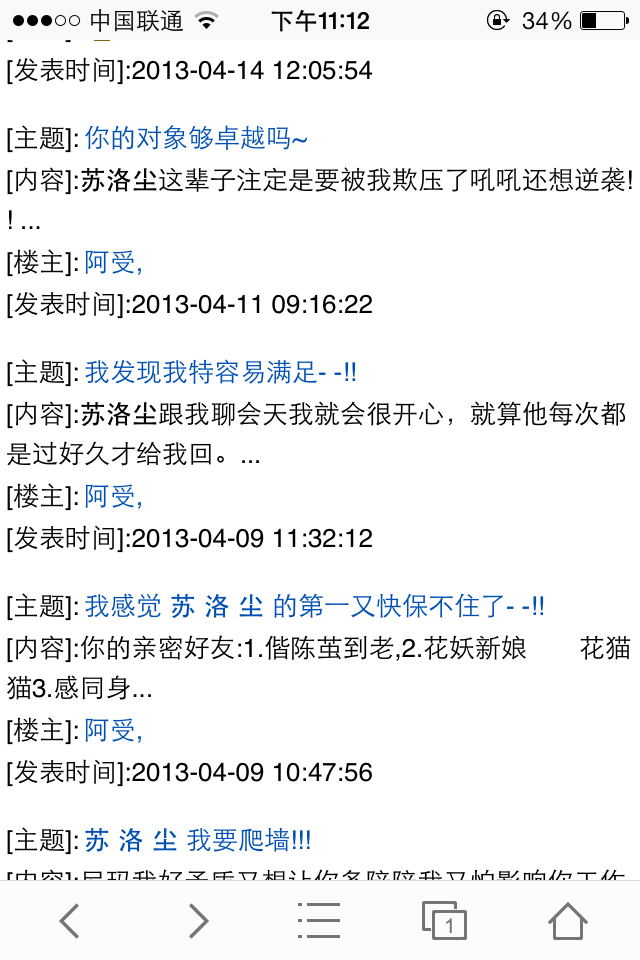
Task: Go to the browser home page
Action: pyautogui.click(x=567, y=920)
